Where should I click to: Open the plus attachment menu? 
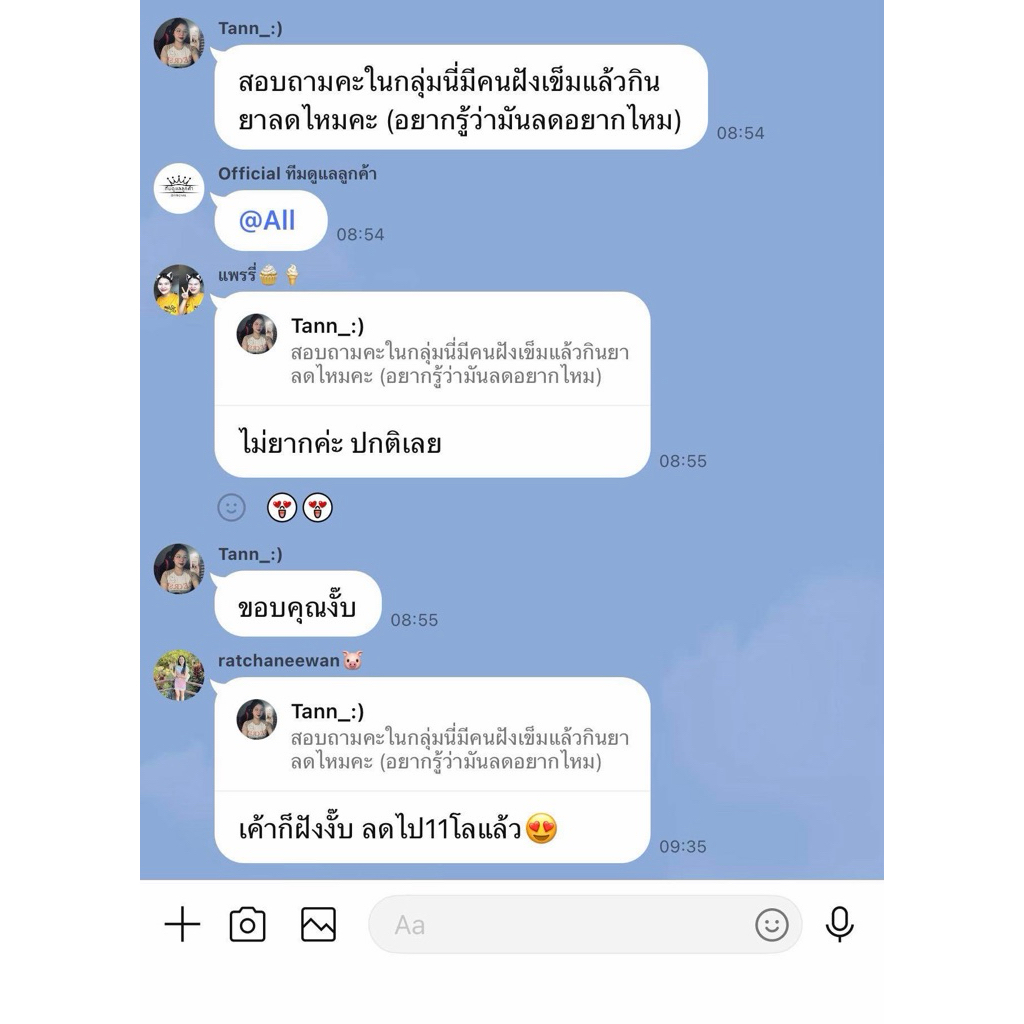[x=182, y=925]
